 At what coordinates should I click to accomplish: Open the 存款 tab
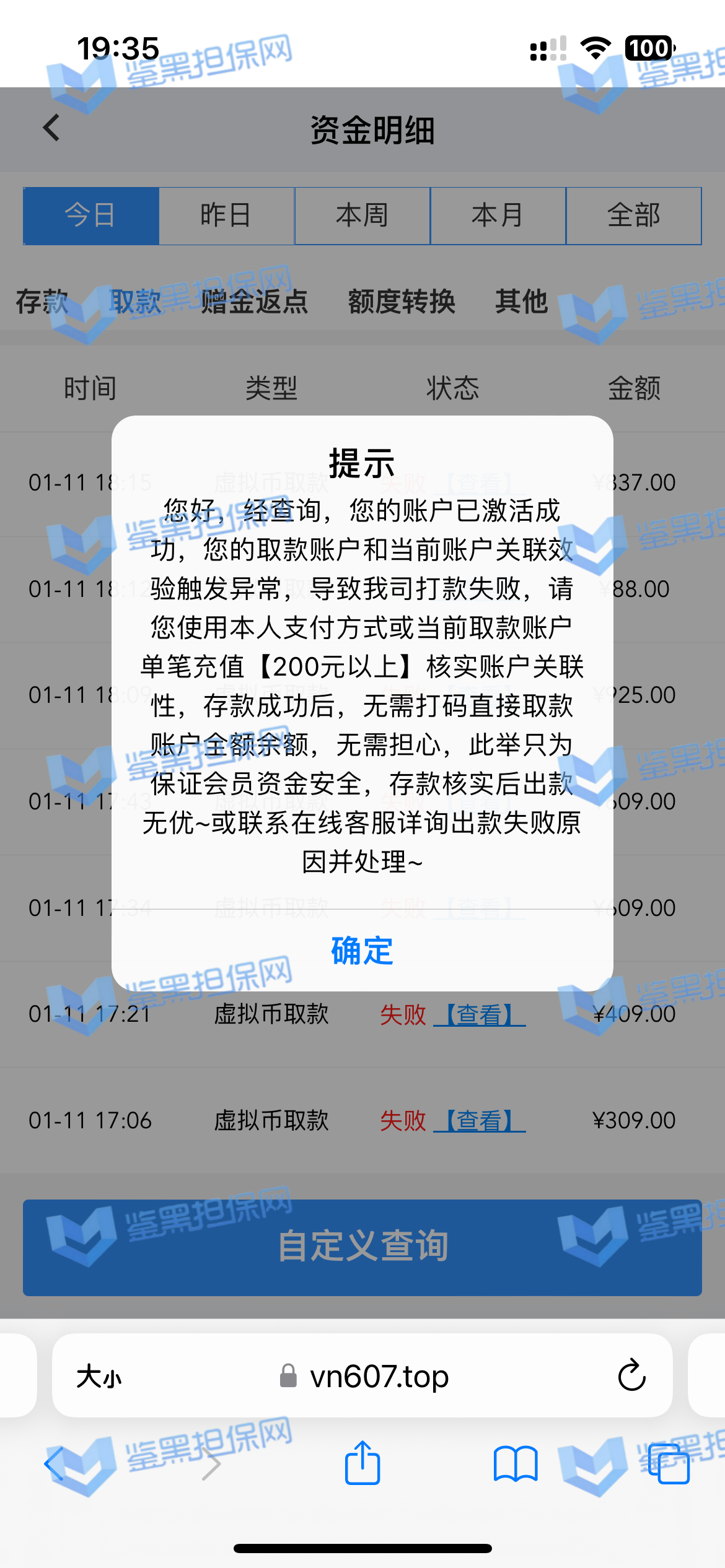(x=42, y=302)
